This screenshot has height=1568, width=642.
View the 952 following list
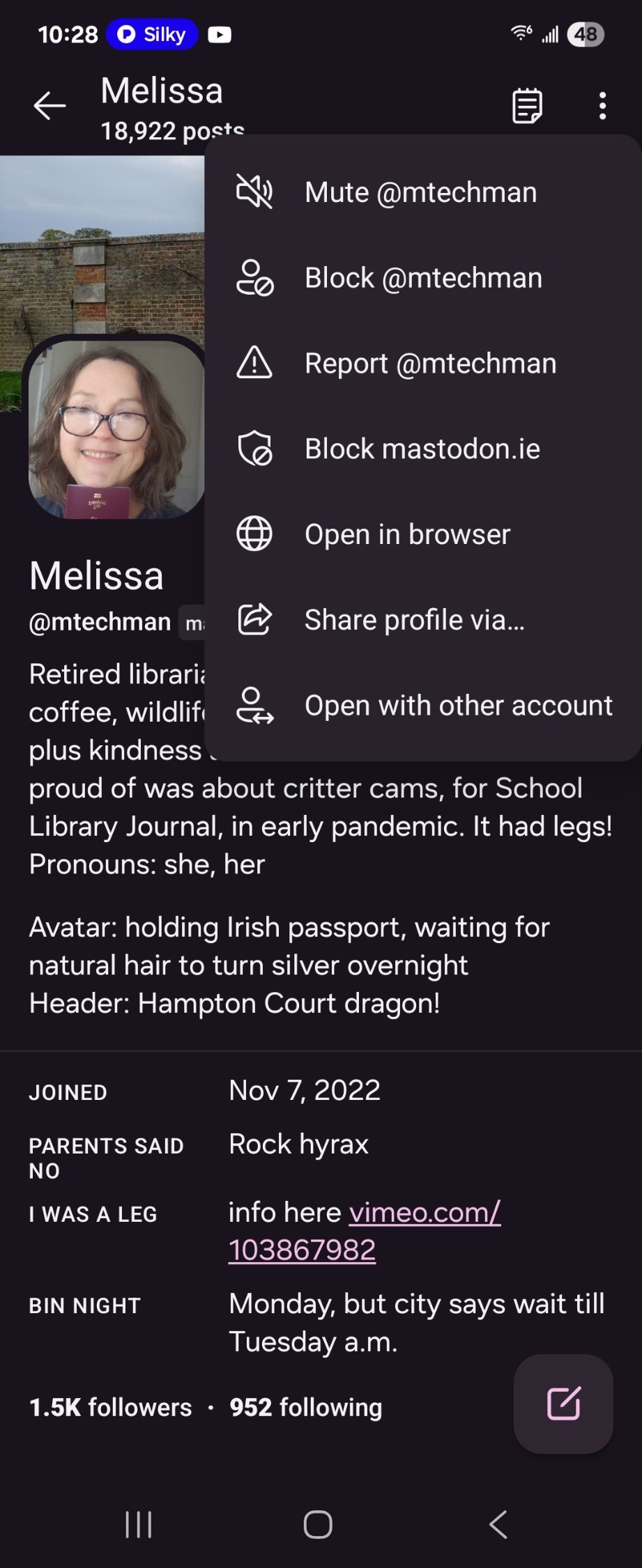[306, 1408]
